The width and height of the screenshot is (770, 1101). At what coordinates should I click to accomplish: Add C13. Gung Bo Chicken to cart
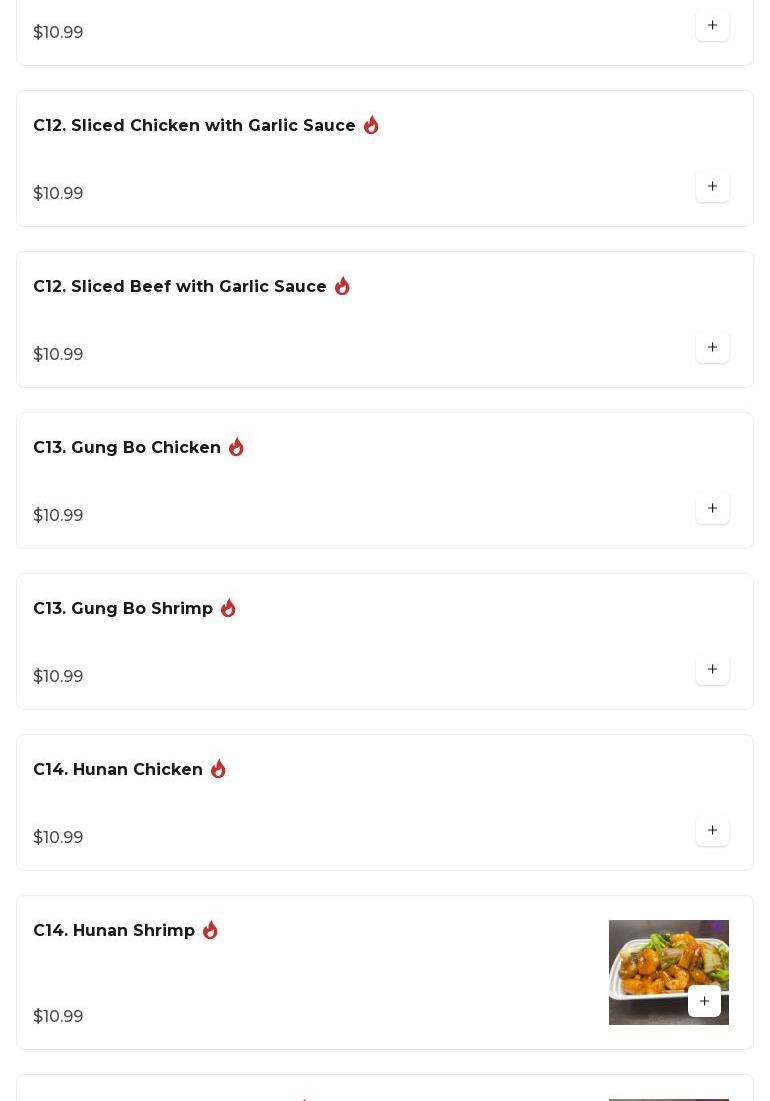click(712, 509)
